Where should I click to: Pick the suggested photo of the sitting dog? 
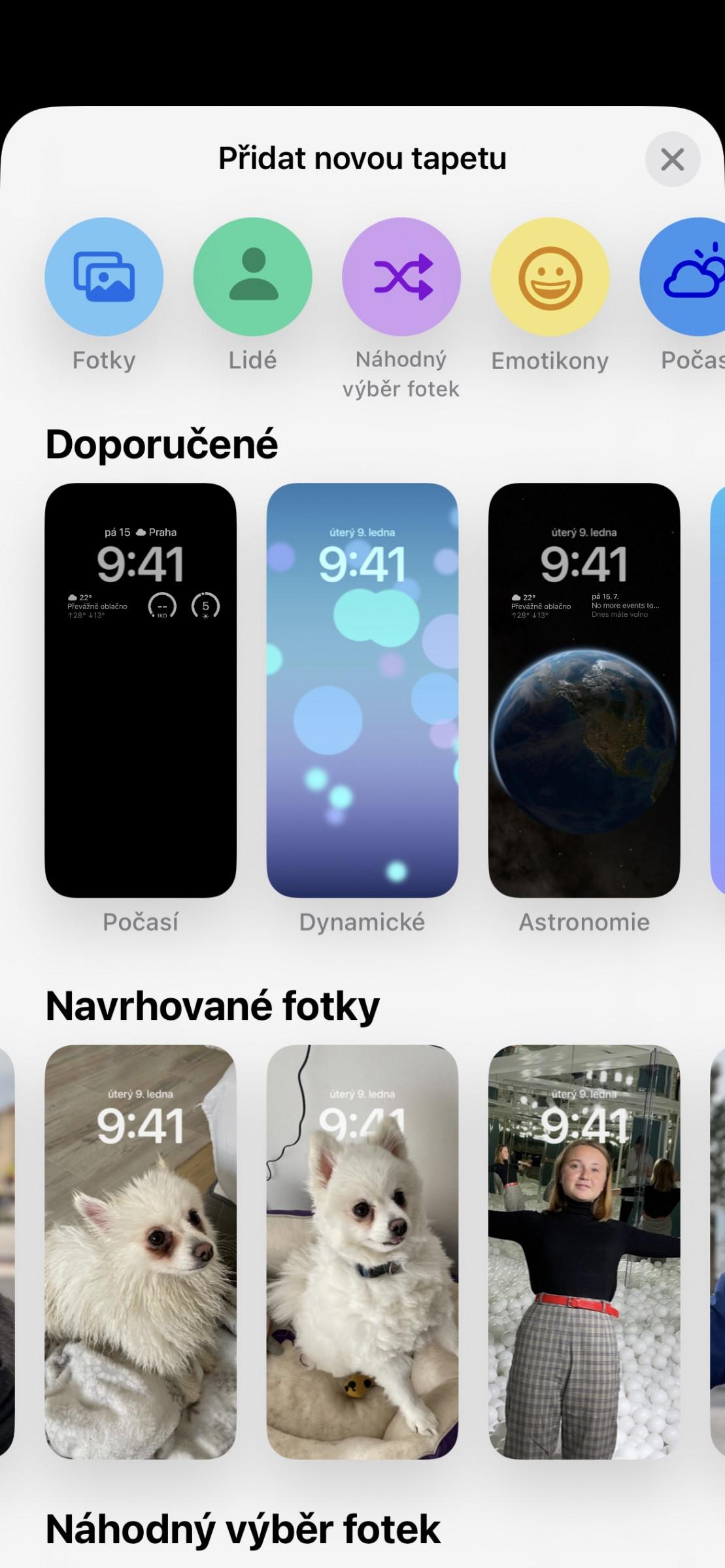[x=362, y=1252]
